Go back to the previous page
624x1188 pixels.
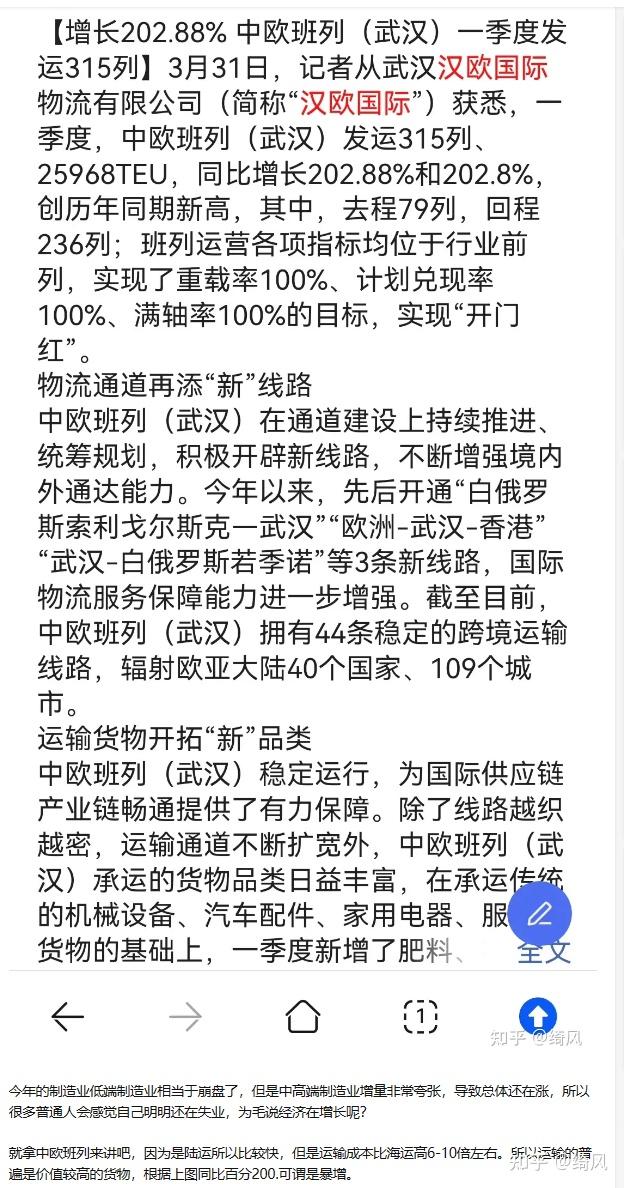click(x=67, y=1017)
